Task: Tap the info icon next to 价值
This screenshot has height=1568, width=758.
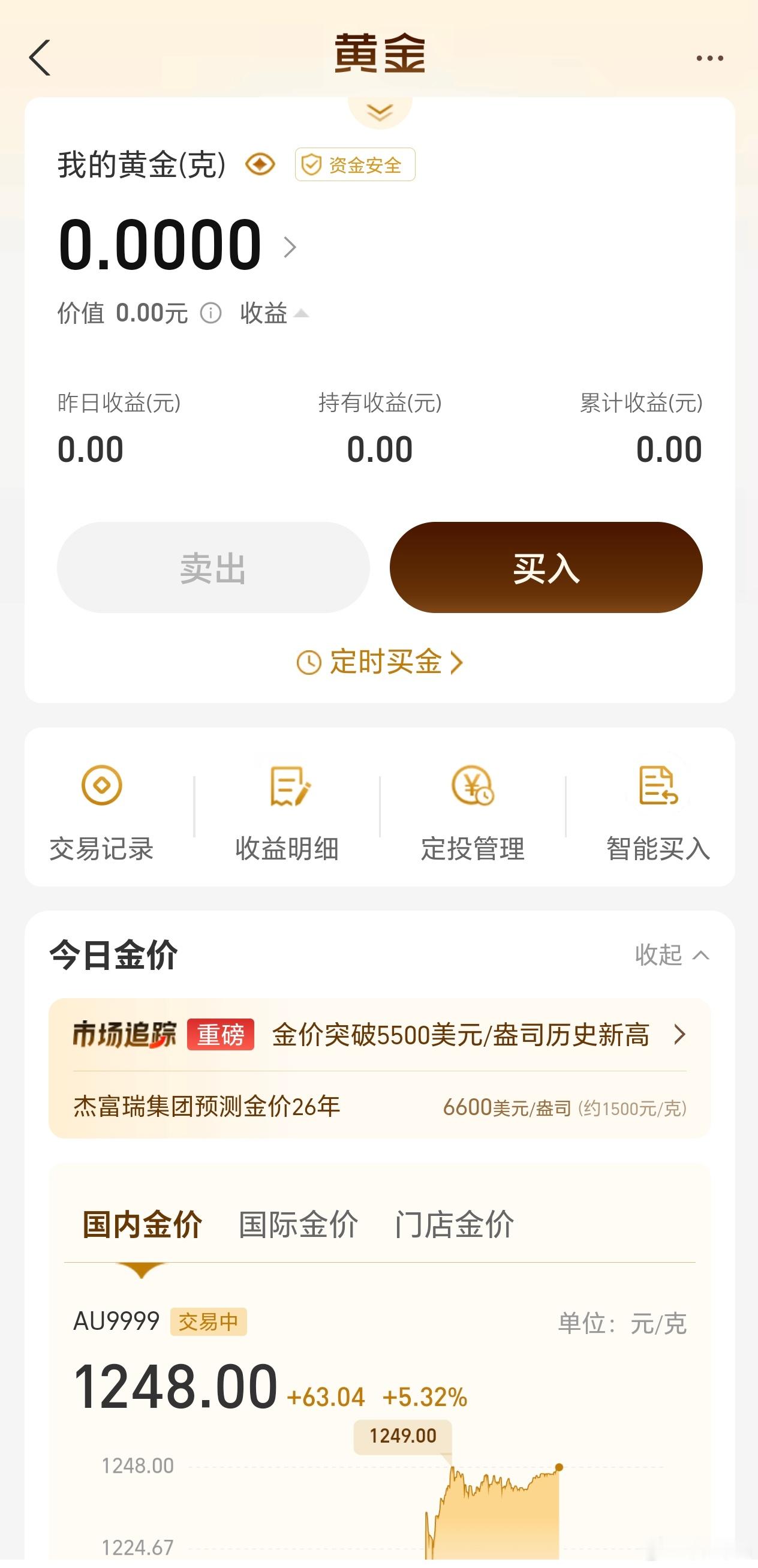Action: [210, 313]
